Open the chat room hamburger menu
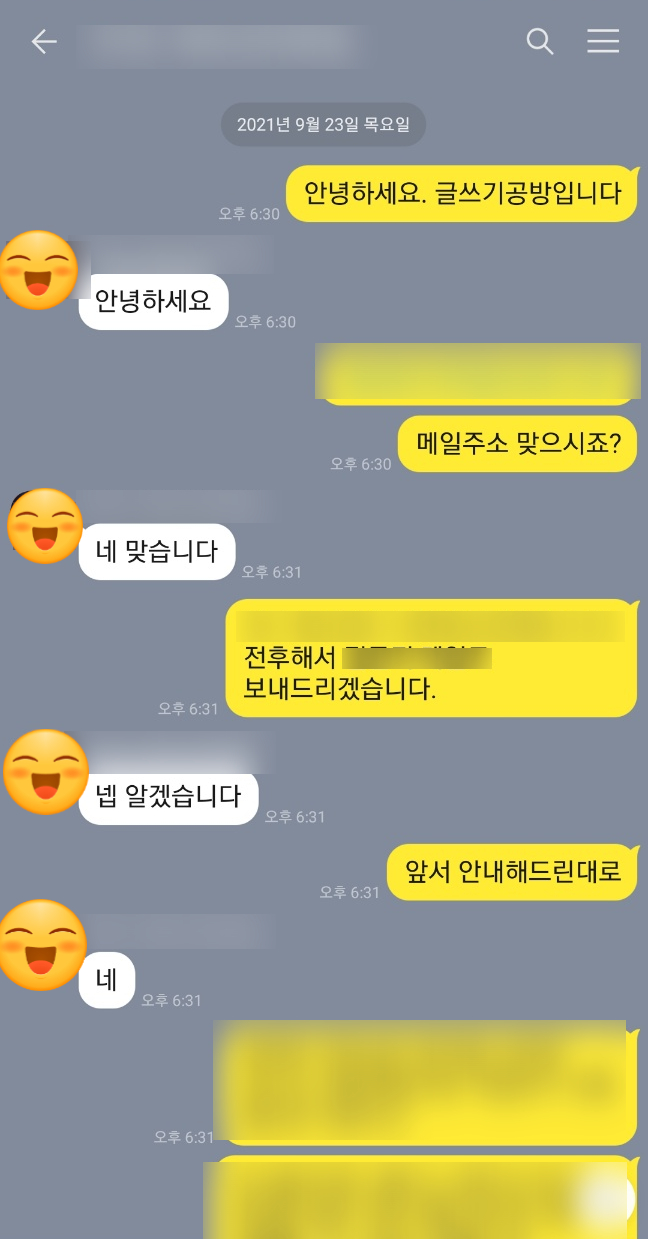648x1239 pixels. [x=603, y=41]
